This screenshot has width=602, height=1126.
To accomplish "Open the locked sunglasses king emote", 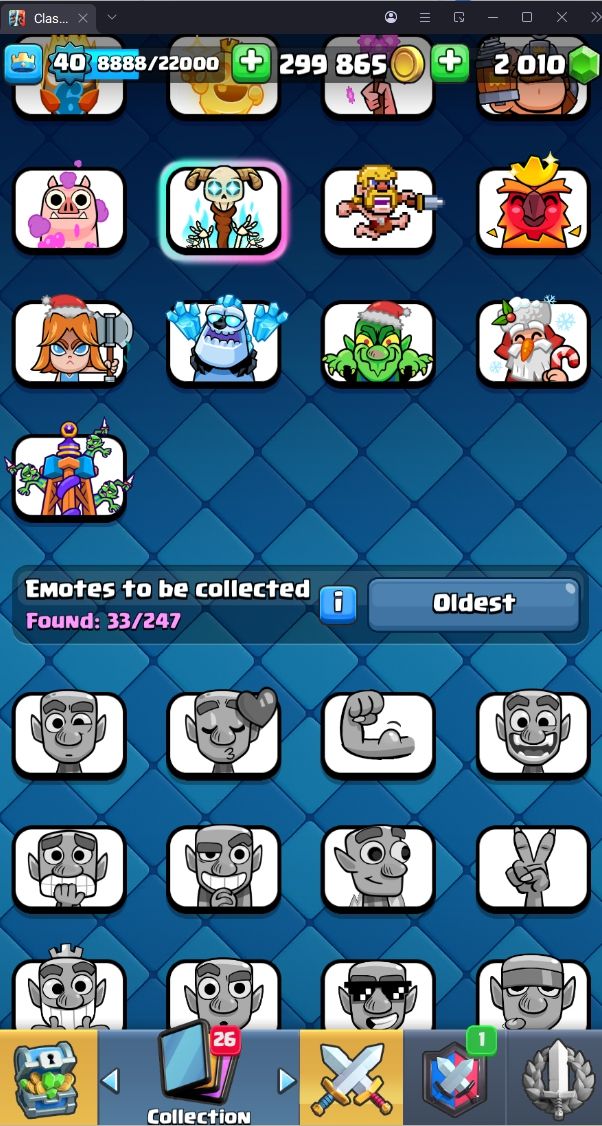I will (379, 995).
